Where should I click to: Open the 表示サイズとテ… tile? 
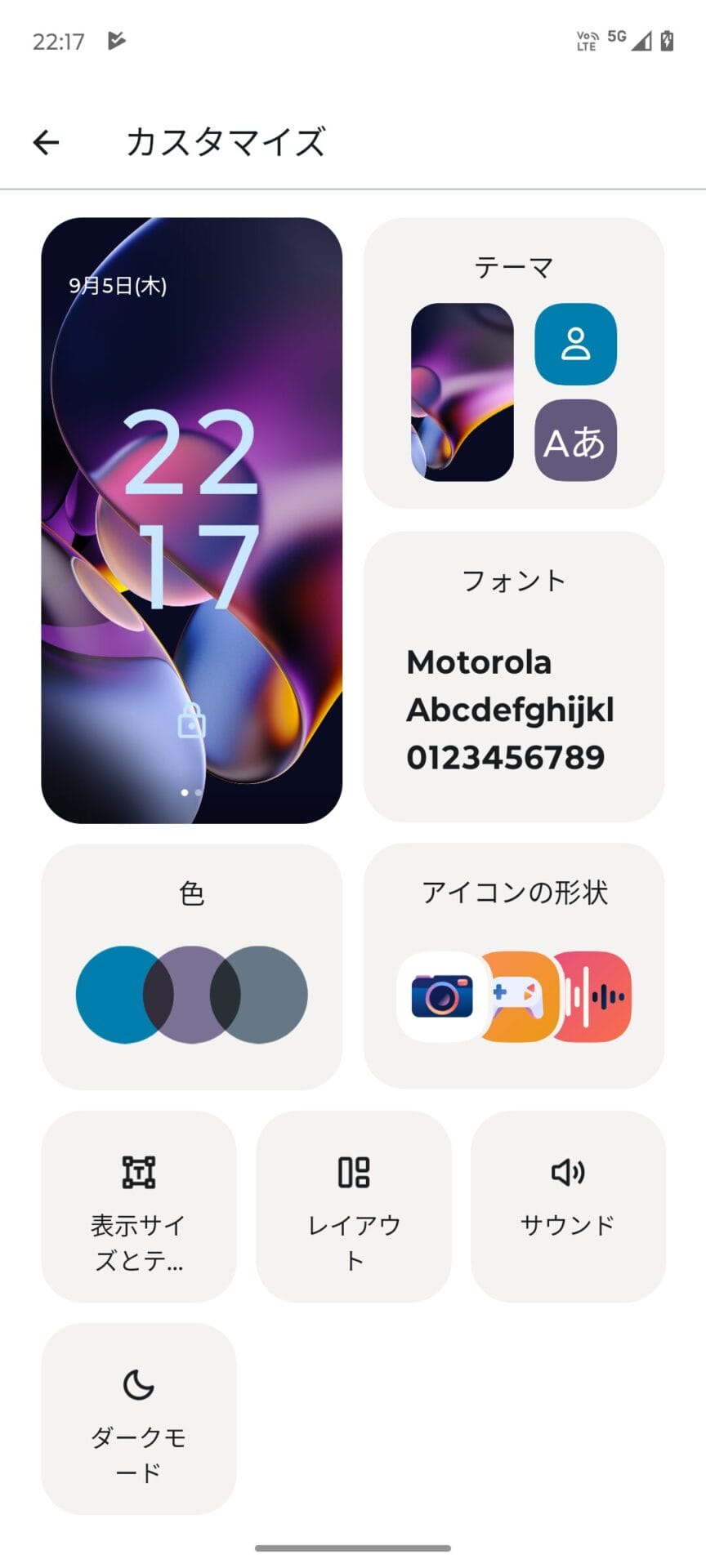click(138, 1206)
